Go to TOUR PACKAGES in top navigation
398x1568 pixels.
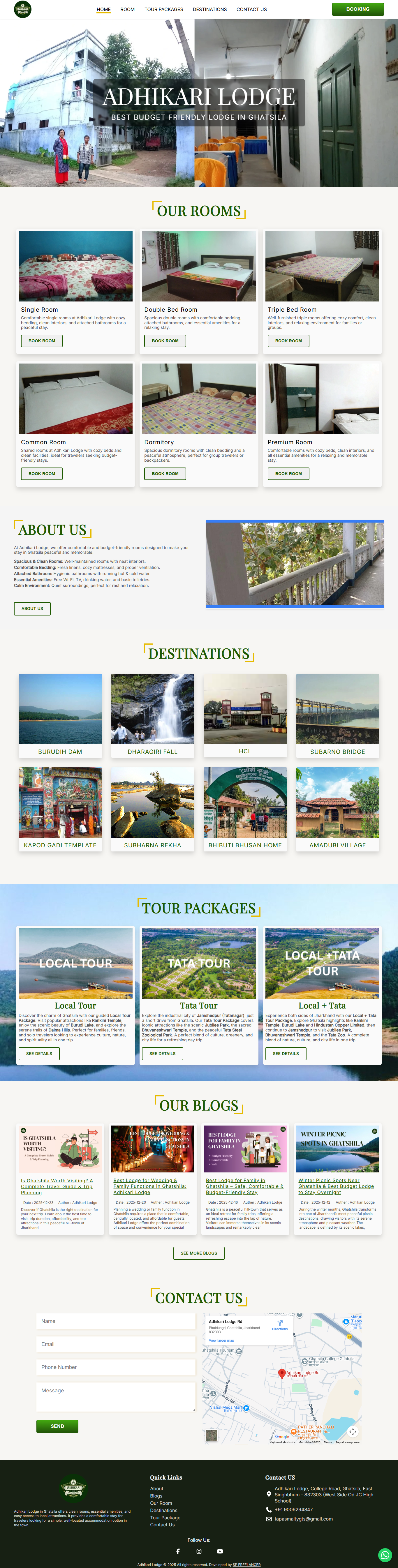point(164,10)
